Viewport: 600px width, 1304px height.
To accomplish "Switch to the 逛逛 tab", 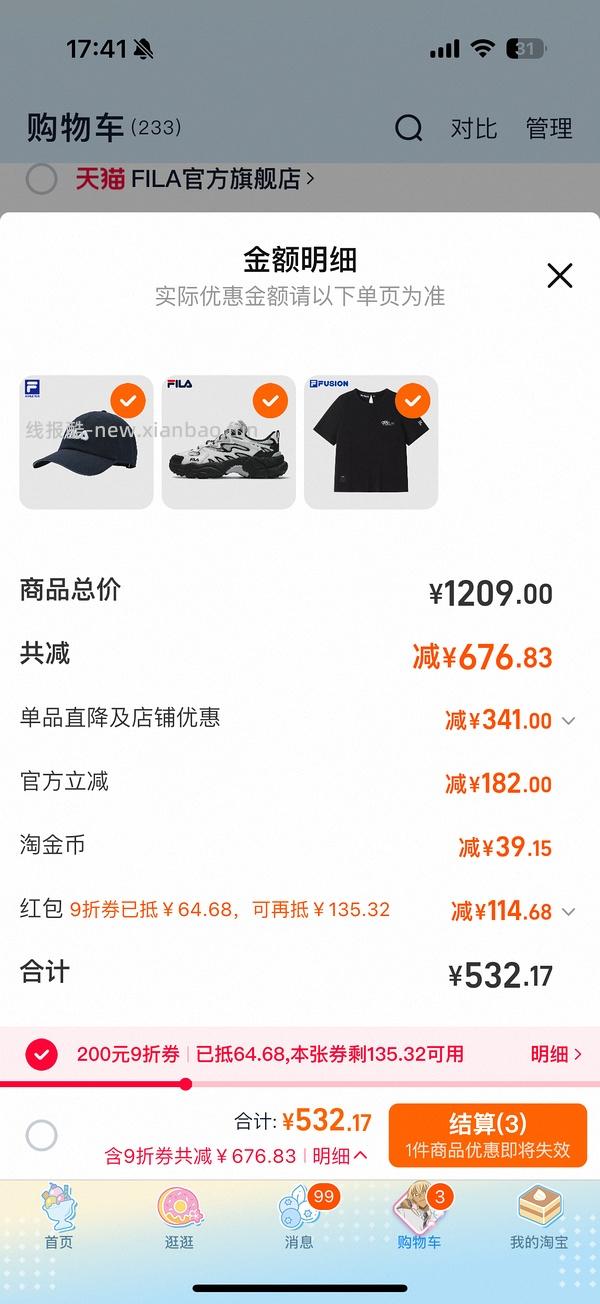I will 179,1217.
